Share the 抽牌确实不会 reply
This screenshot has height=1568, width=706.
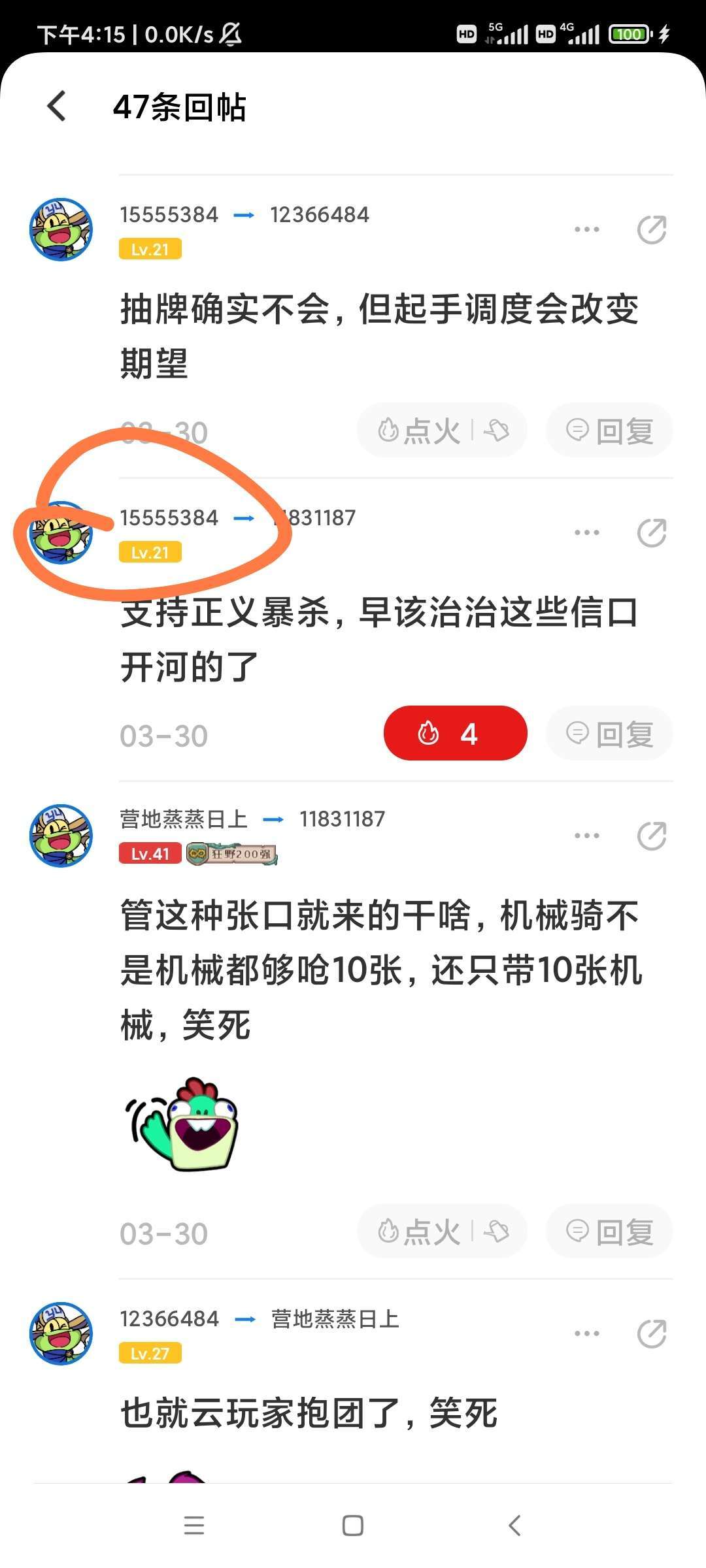(652, 229)
